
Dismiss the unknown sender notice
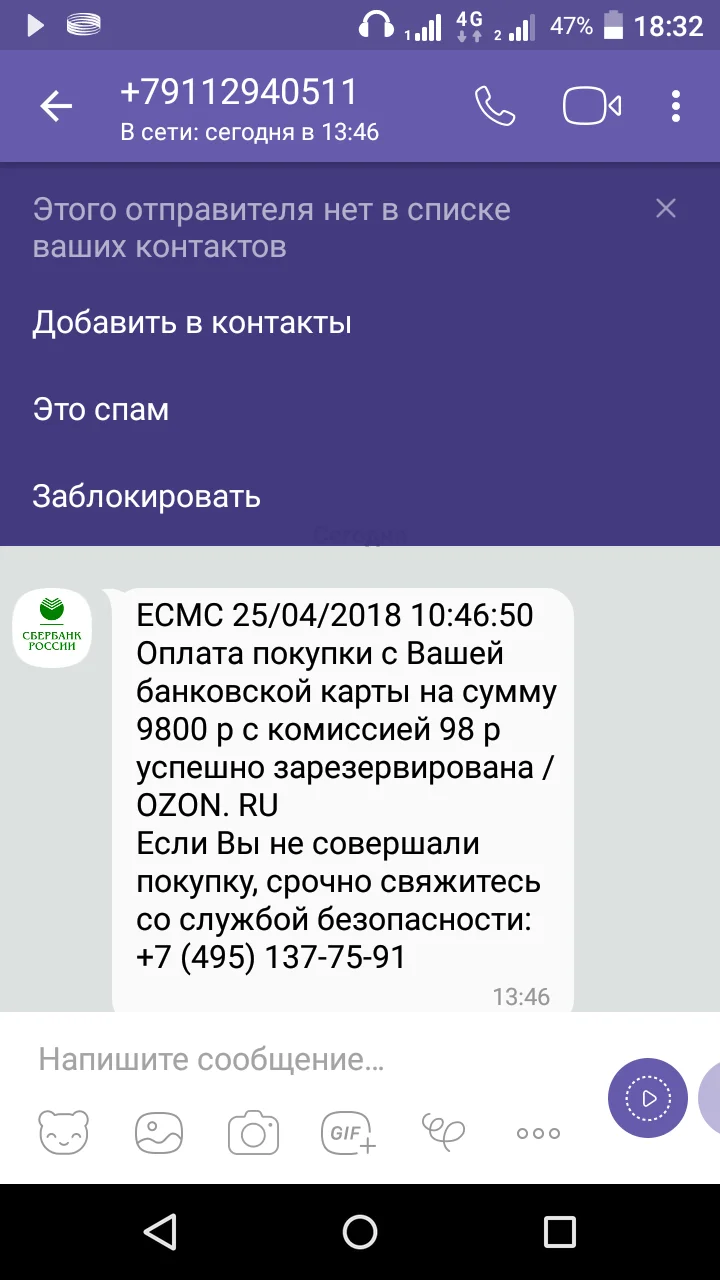(666, 209)
